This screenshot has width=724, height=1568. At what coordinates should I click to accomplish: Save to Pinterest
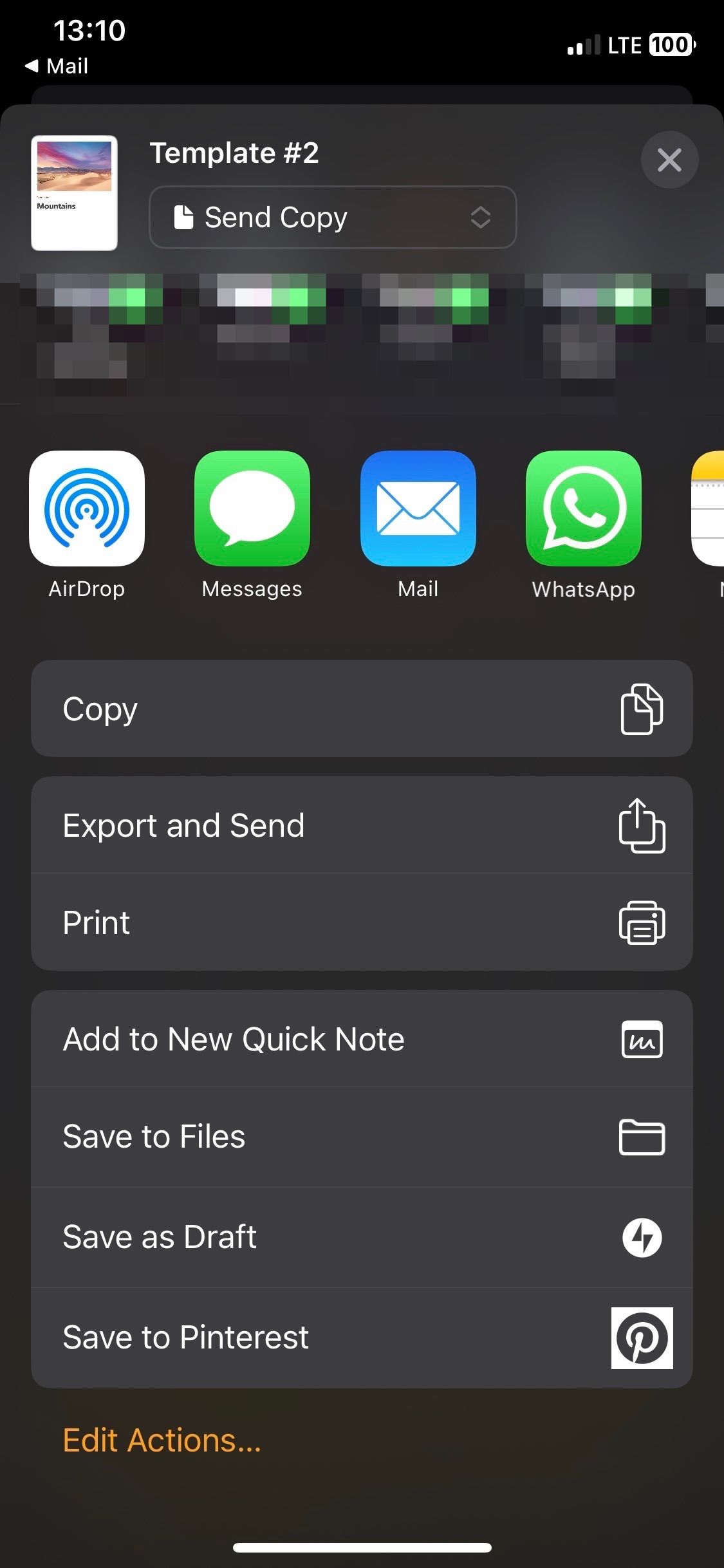[362, 1338]
